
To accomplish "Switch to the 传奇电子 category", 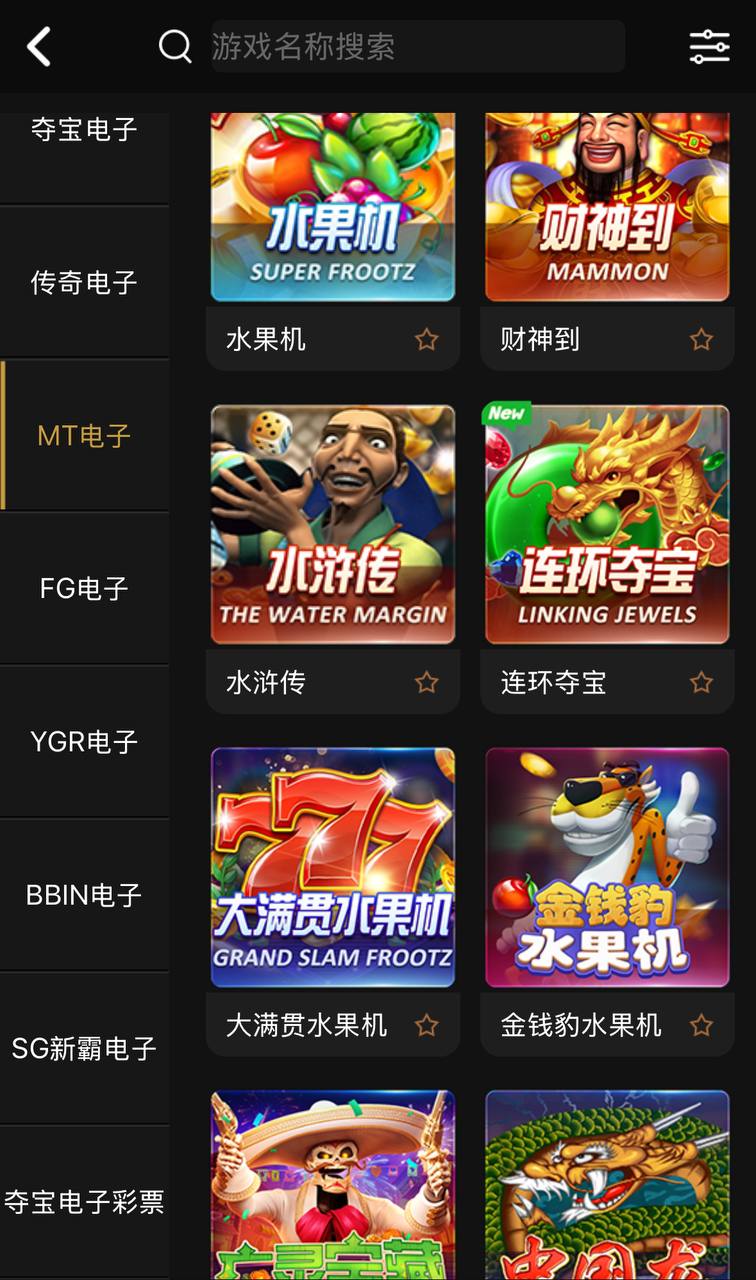I will tap(84, 283).
